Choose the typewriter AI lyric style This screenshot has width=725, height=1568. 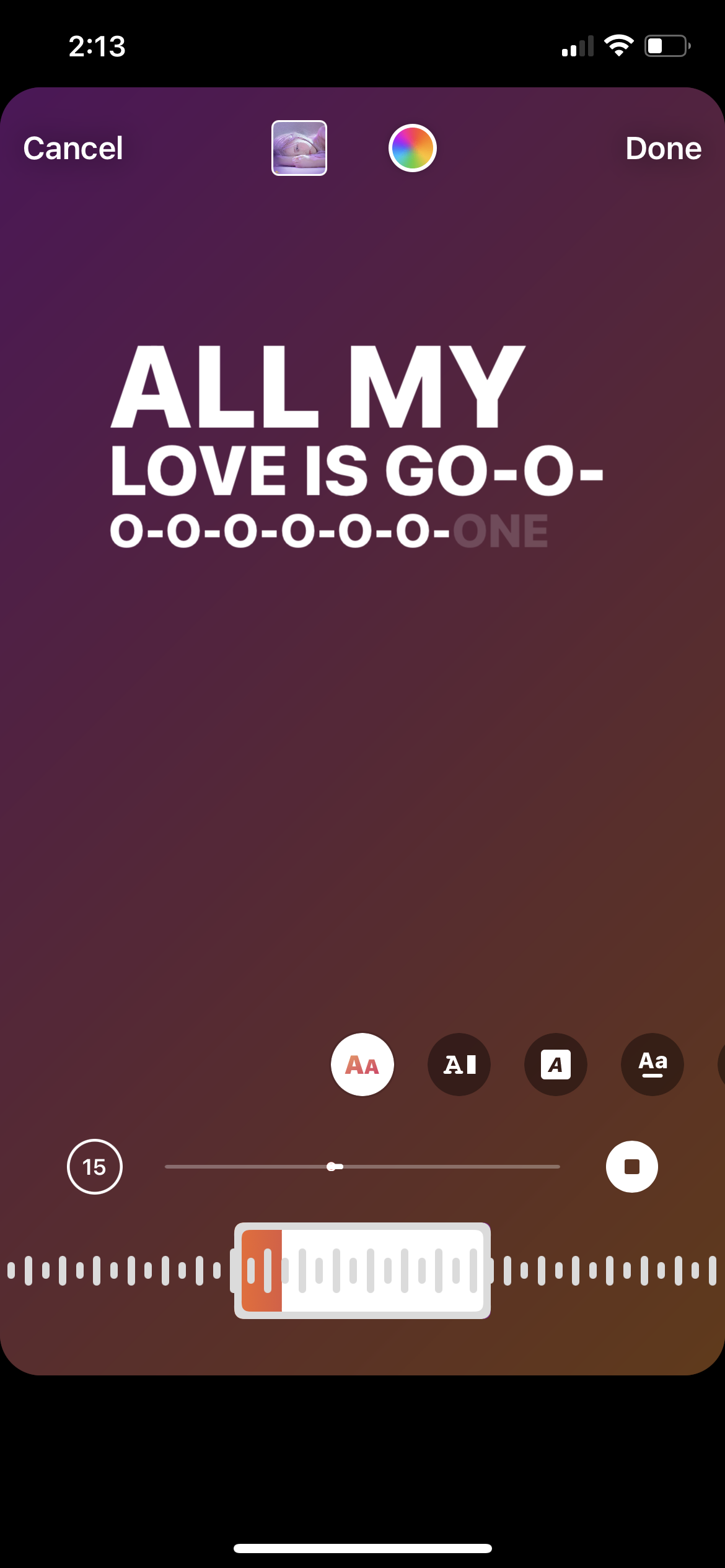pyautogui.click(x=459, y=1065)
